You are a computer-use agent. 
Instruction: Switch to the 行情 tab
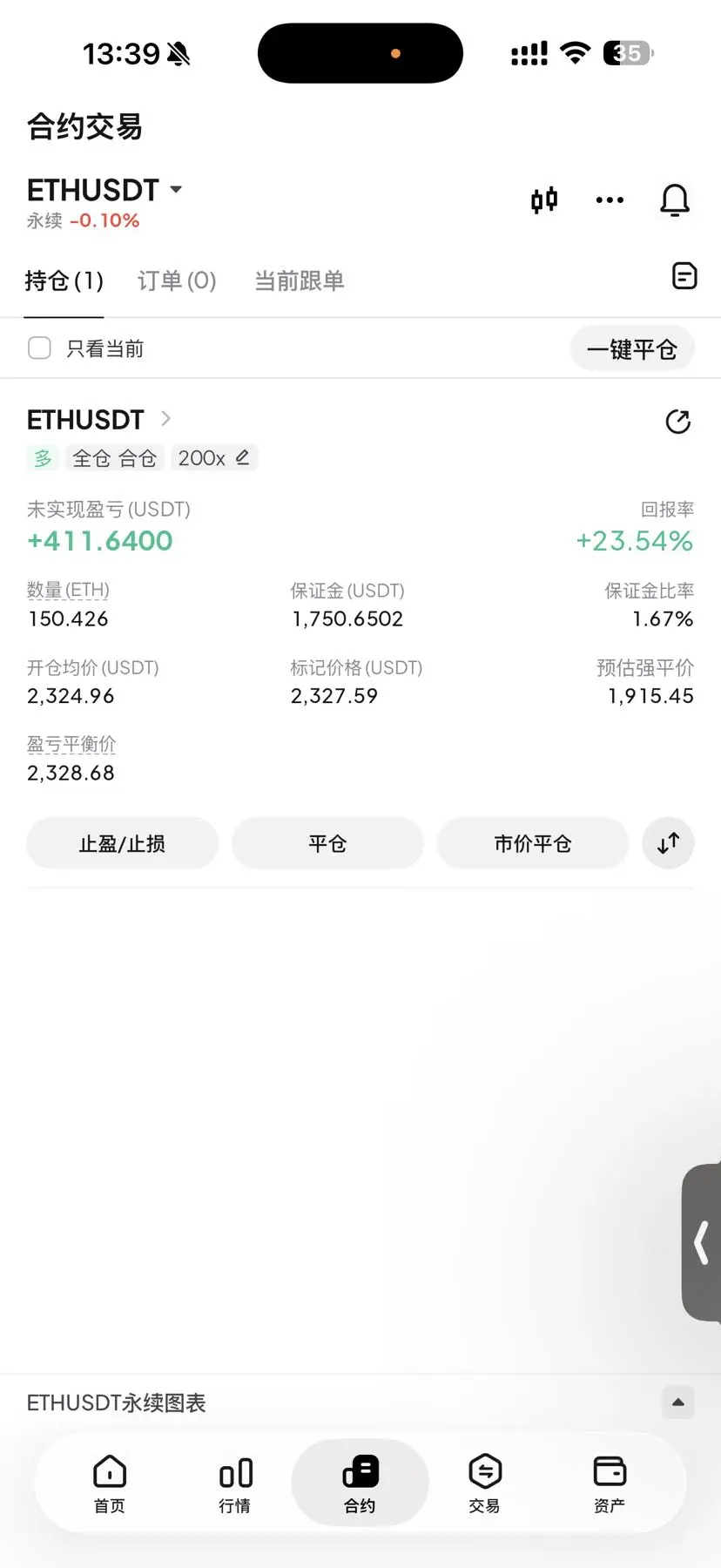[235, 1484]
